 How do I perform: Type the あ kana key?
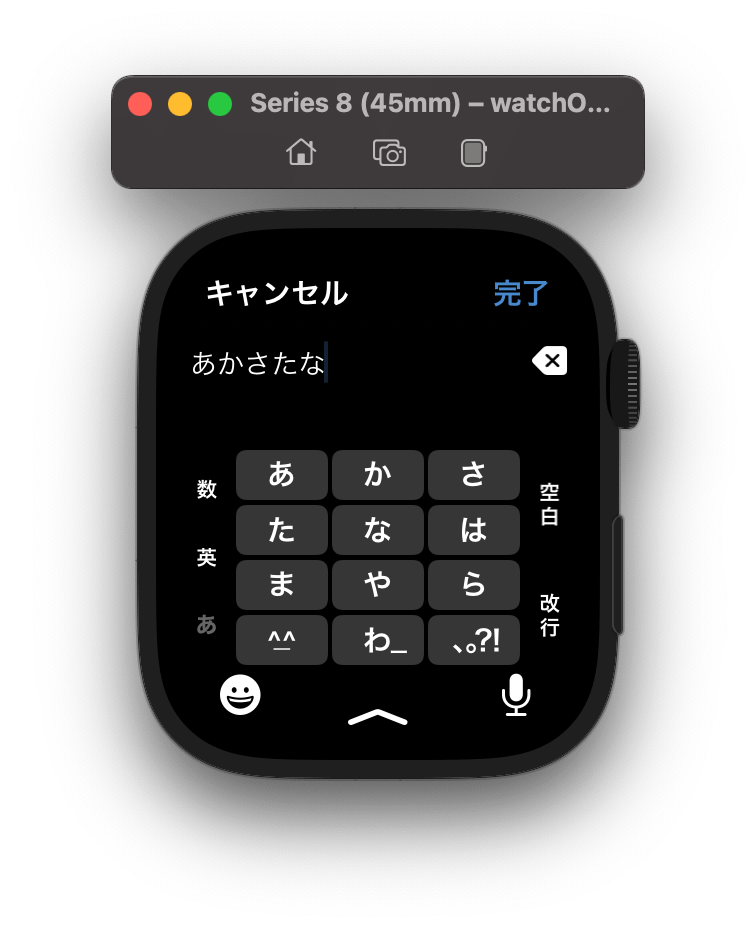coord(282,475)
